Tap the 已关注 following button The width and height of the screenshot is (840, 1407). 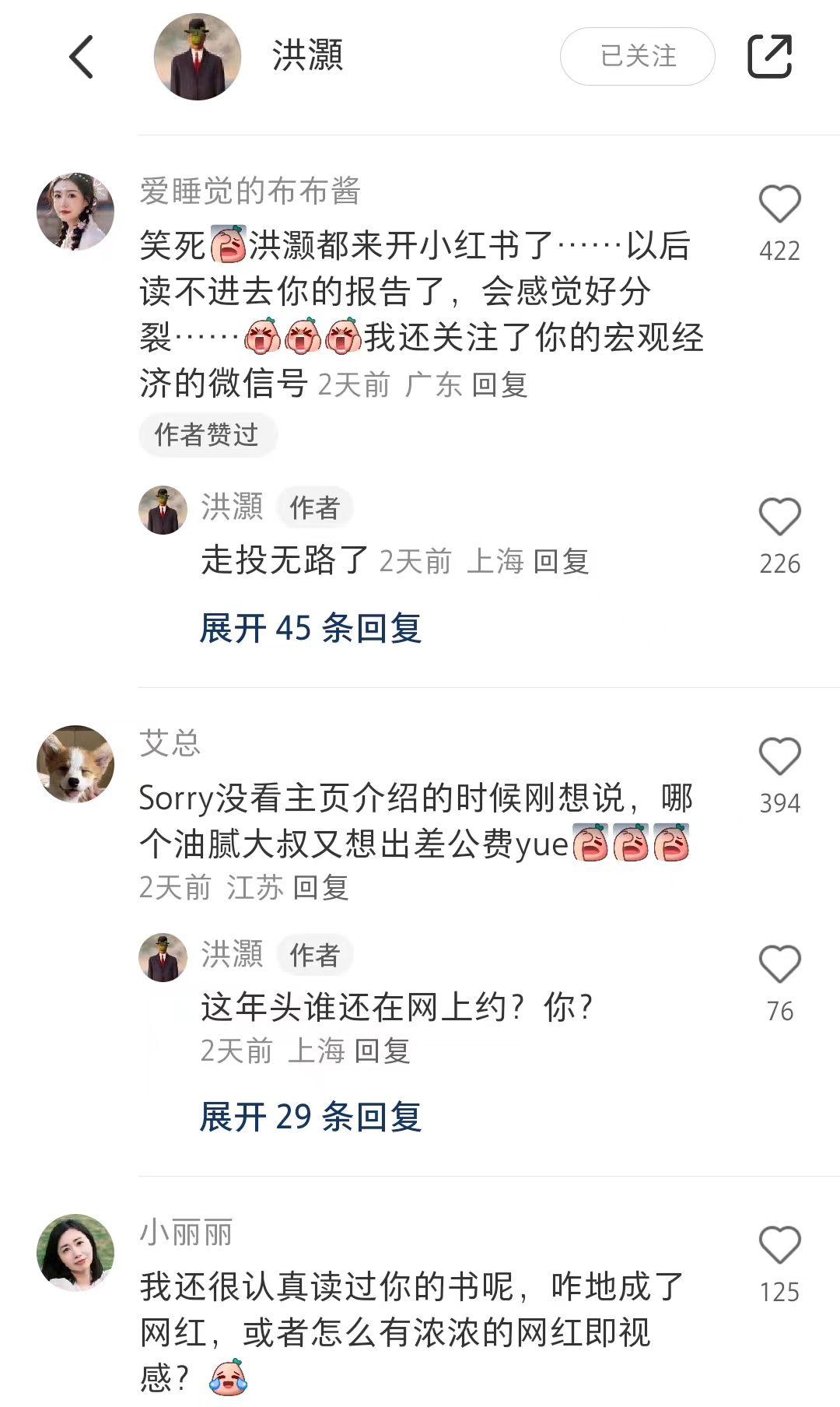[637, 57]
